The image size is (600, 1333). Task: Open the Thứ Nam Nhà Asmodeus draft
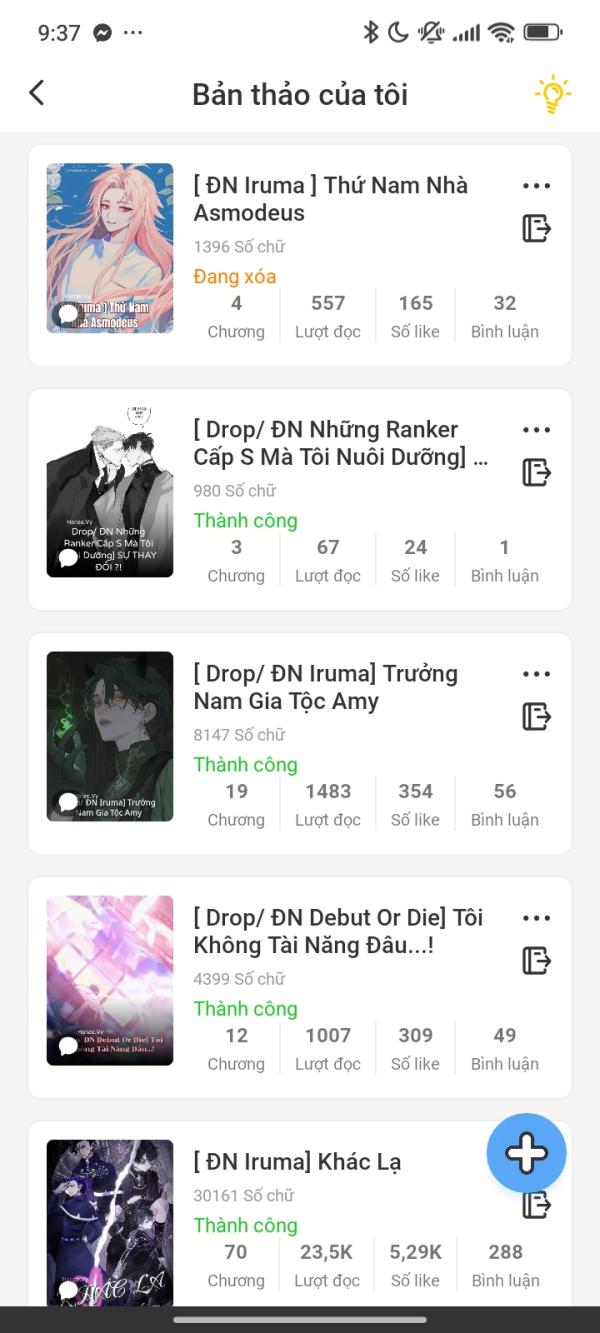(330, 199)
